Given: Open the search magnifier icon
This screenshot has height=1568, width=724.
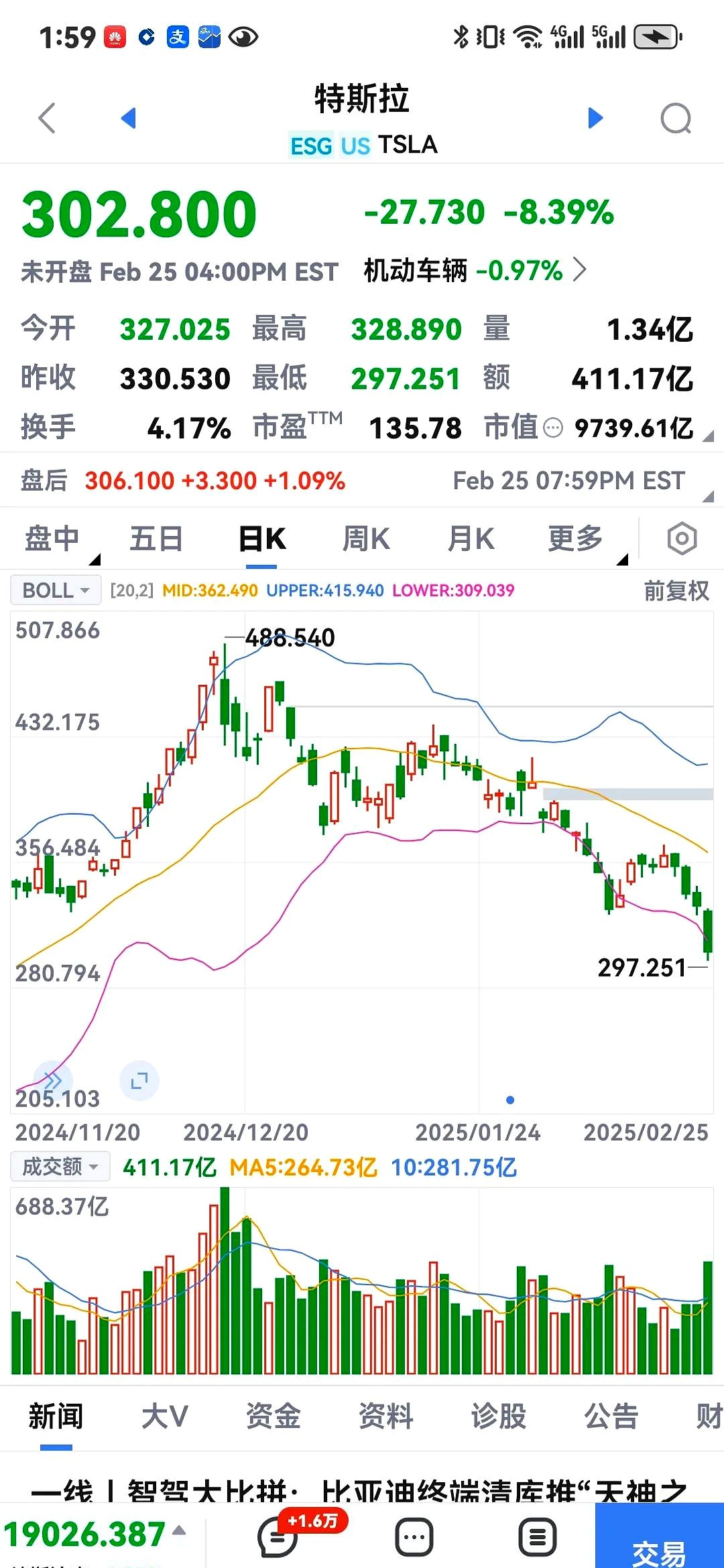Looking at the screenshot, I should (677, 118).
